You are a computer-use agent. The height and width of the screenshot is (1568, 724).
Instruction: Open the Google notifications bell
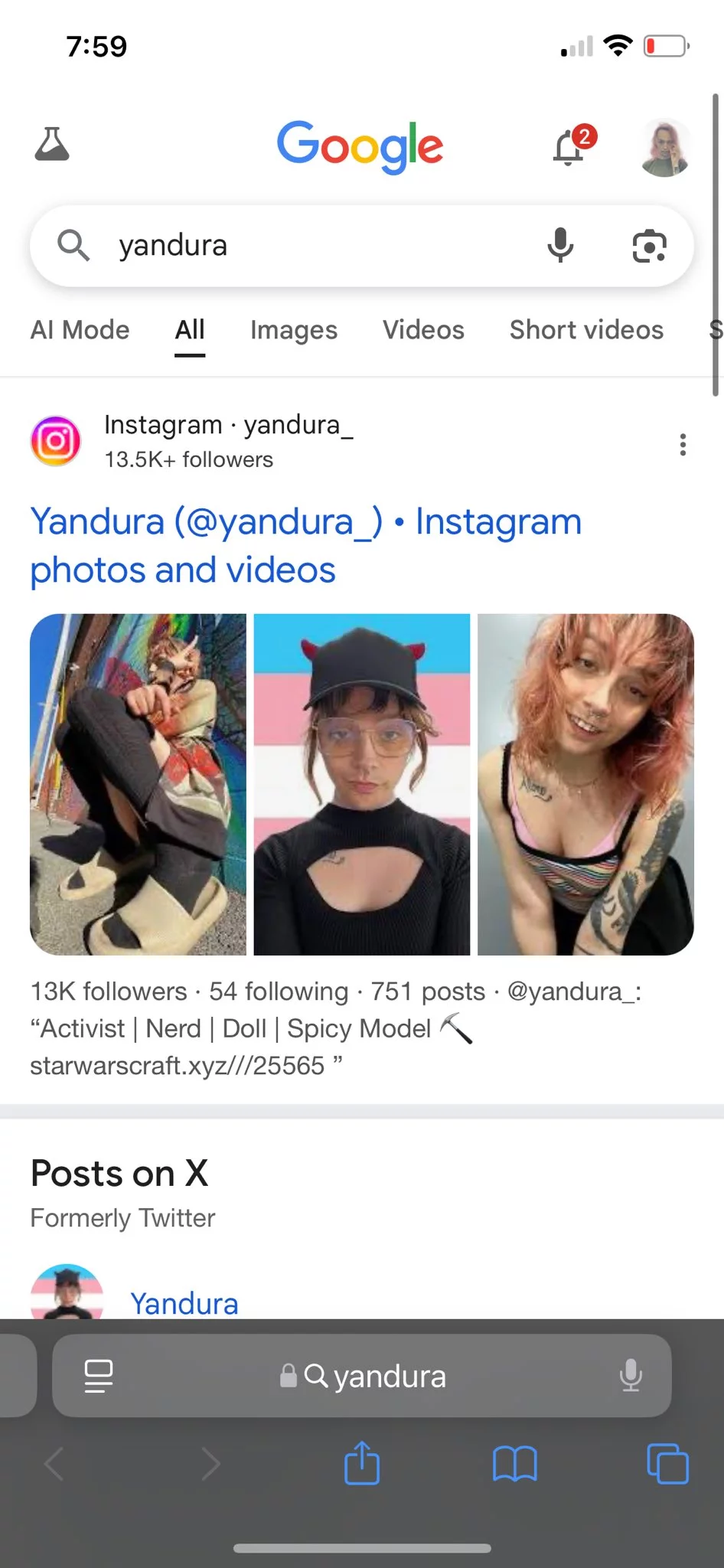tap(572, 145)
